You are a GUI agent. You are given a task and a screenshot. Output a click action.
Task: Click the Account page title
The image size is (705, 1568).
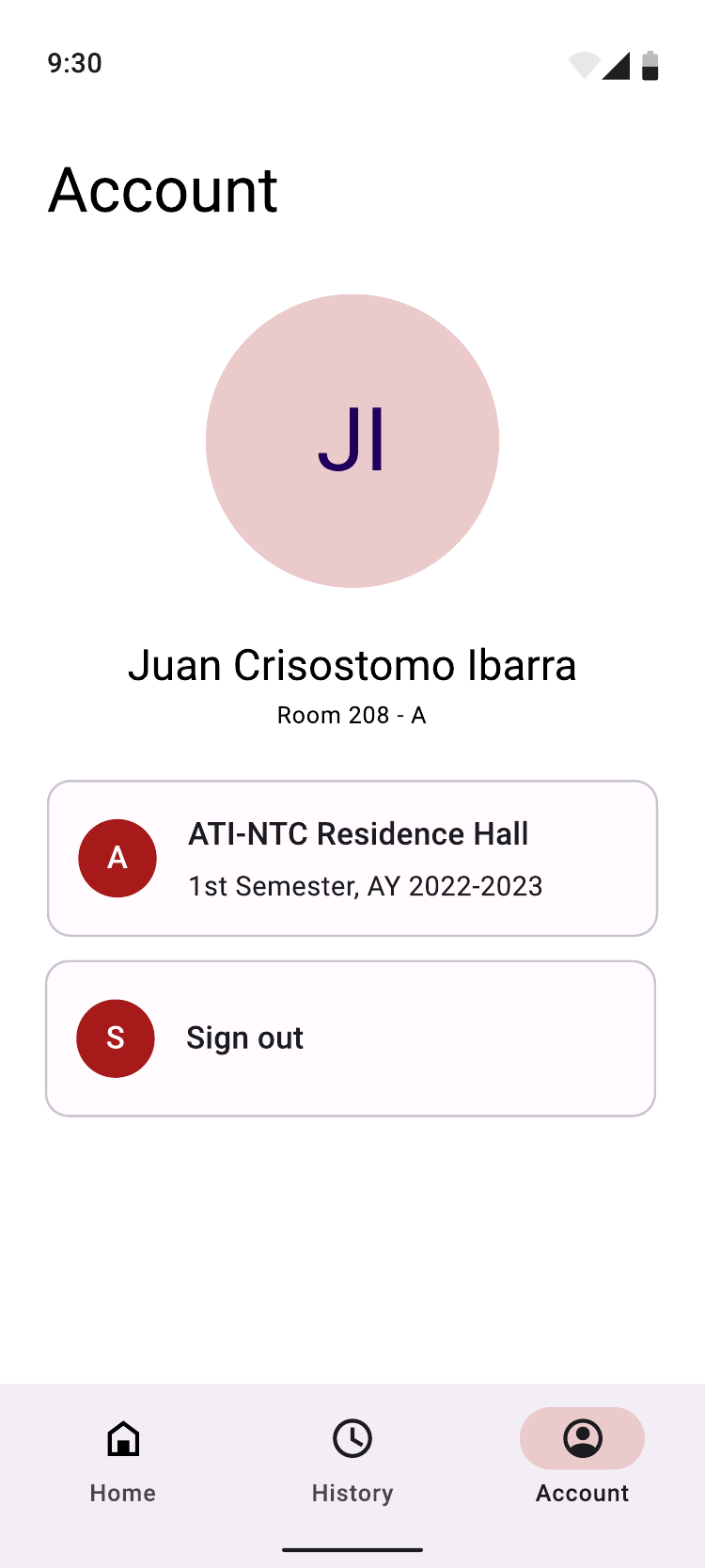163,190
